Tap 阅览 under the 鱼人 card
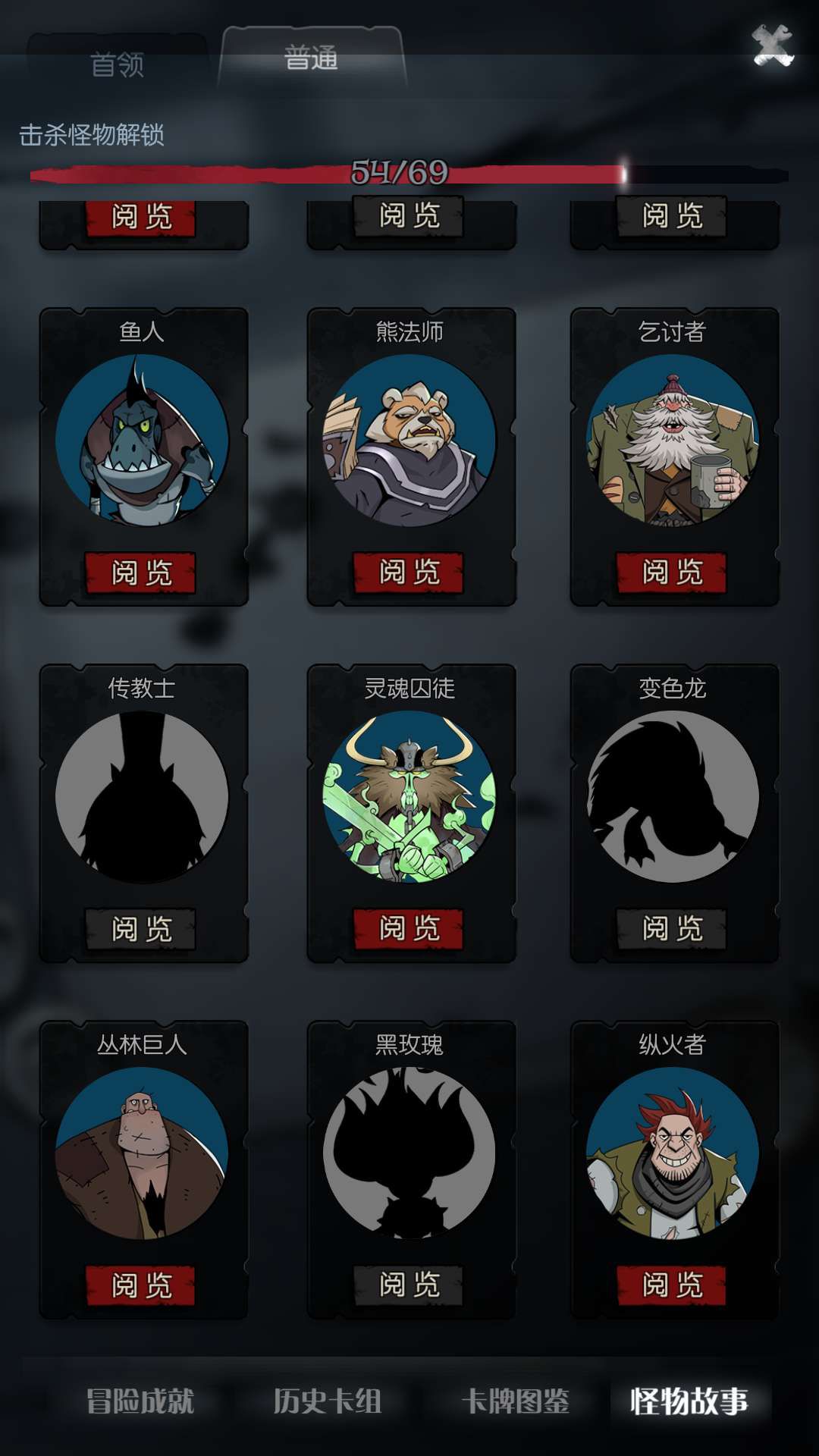 141,573
